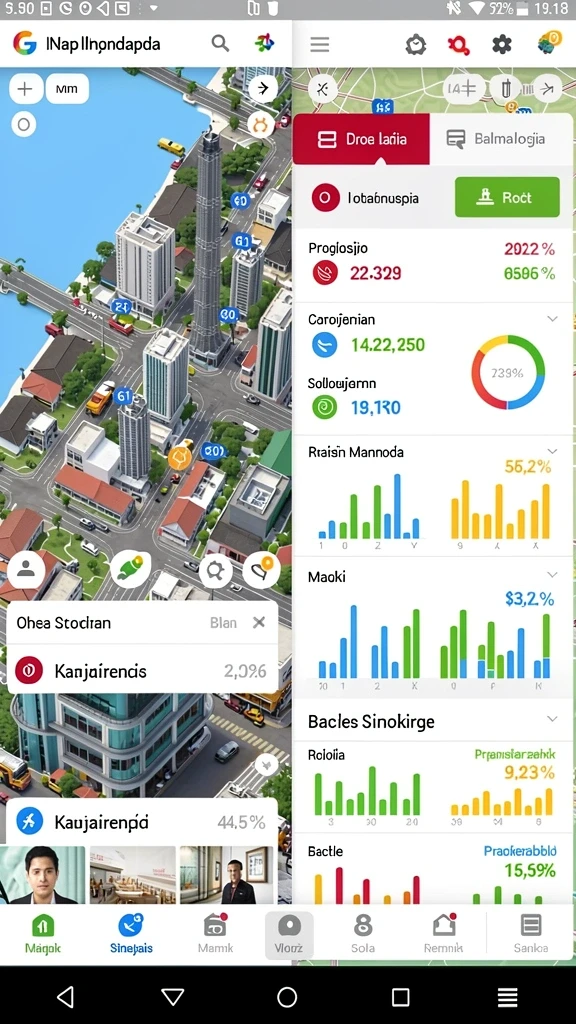Image resolution: width=576 pixels, height=1024 pixels.
Task: Expand the Maoki chart section
Action: [552, 575]
